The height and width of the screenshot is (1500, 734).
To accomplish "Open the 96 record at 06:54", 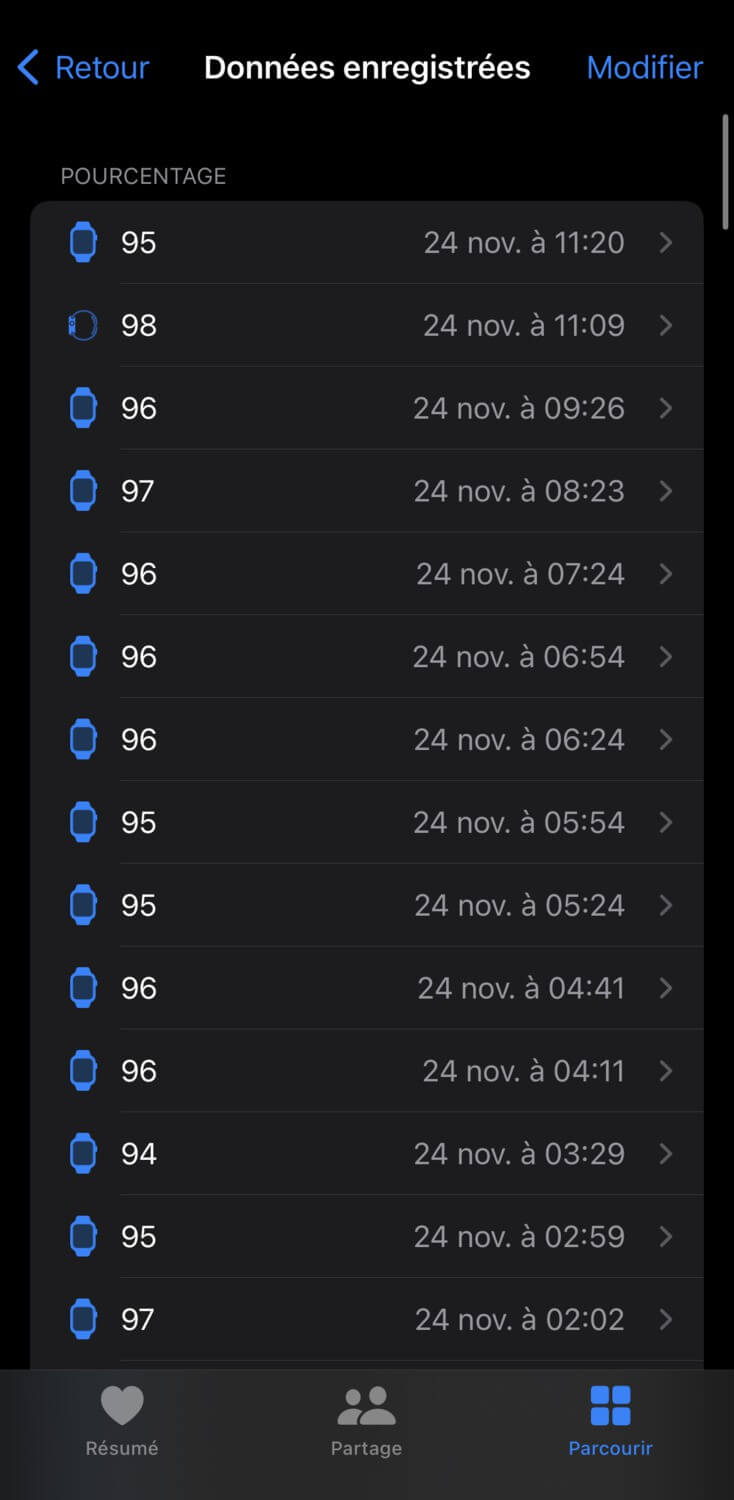I will pyautogui.click(x=367, y=657).
